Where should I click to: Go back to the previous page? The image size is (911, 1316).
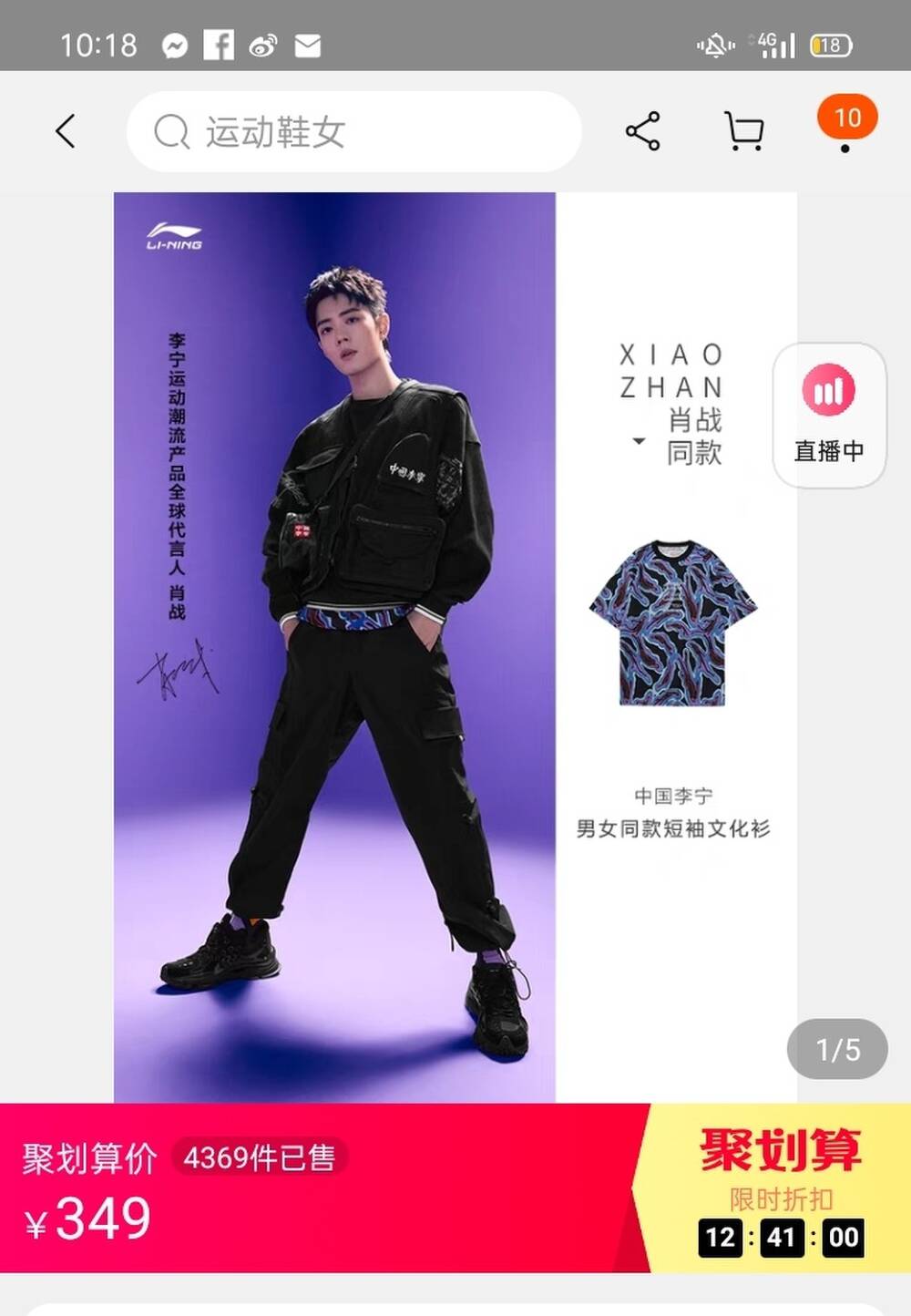pos(65,131)
